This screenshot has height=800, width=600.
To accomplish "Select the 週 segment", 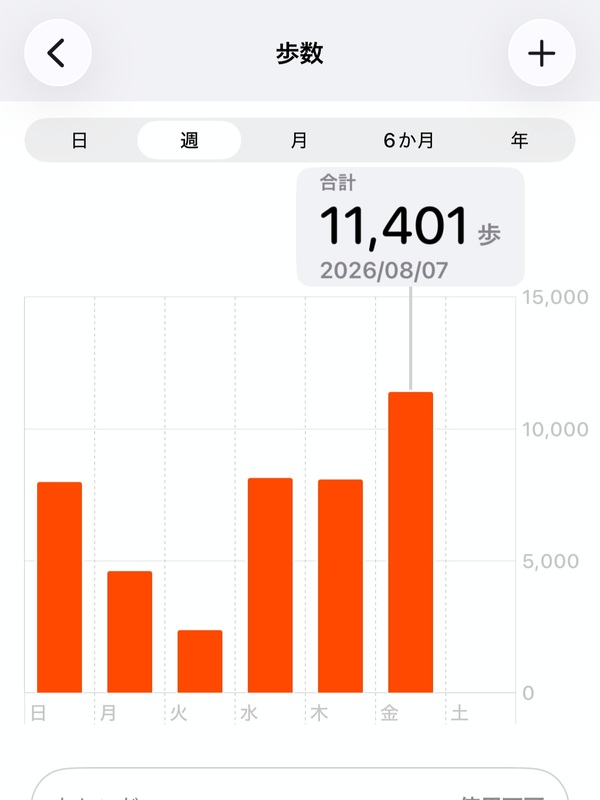I will point(189,140).
